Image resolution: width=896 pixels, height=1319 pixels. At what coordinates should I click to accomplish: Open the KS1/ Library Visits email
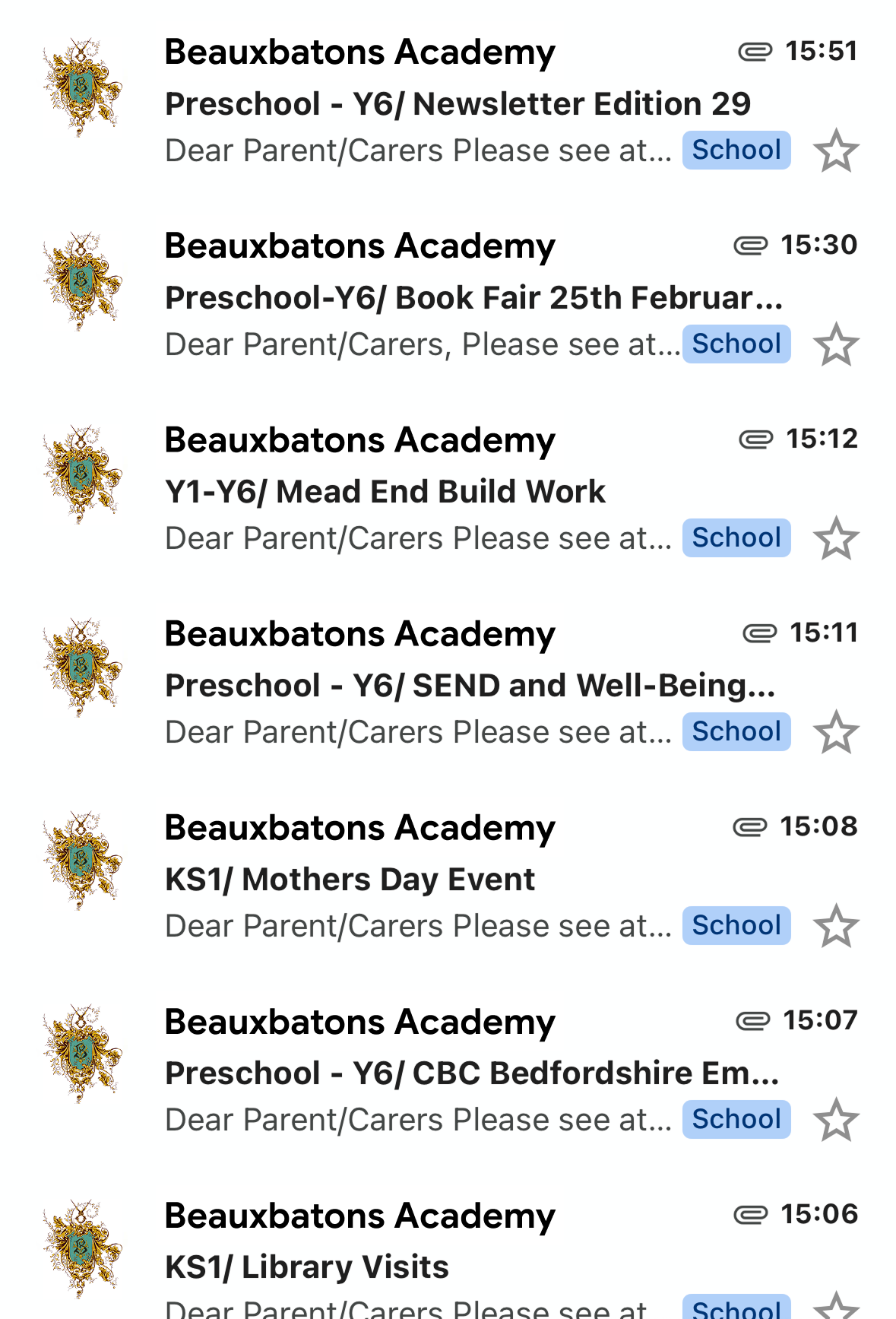pyautogui.click(x=307, y=1266)
